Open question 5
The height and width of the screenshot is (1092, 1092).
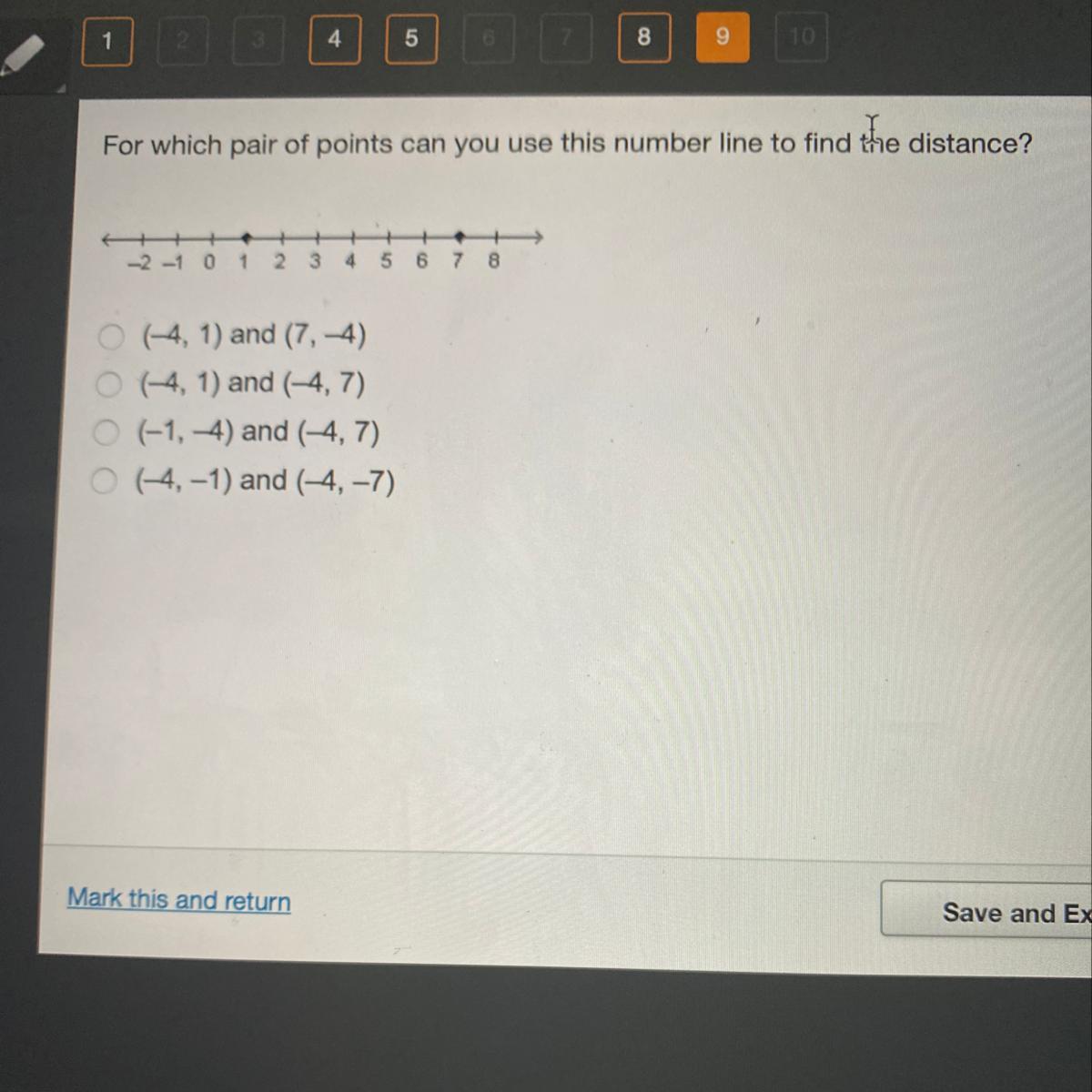pyautogui.click(x=411, y=38)
